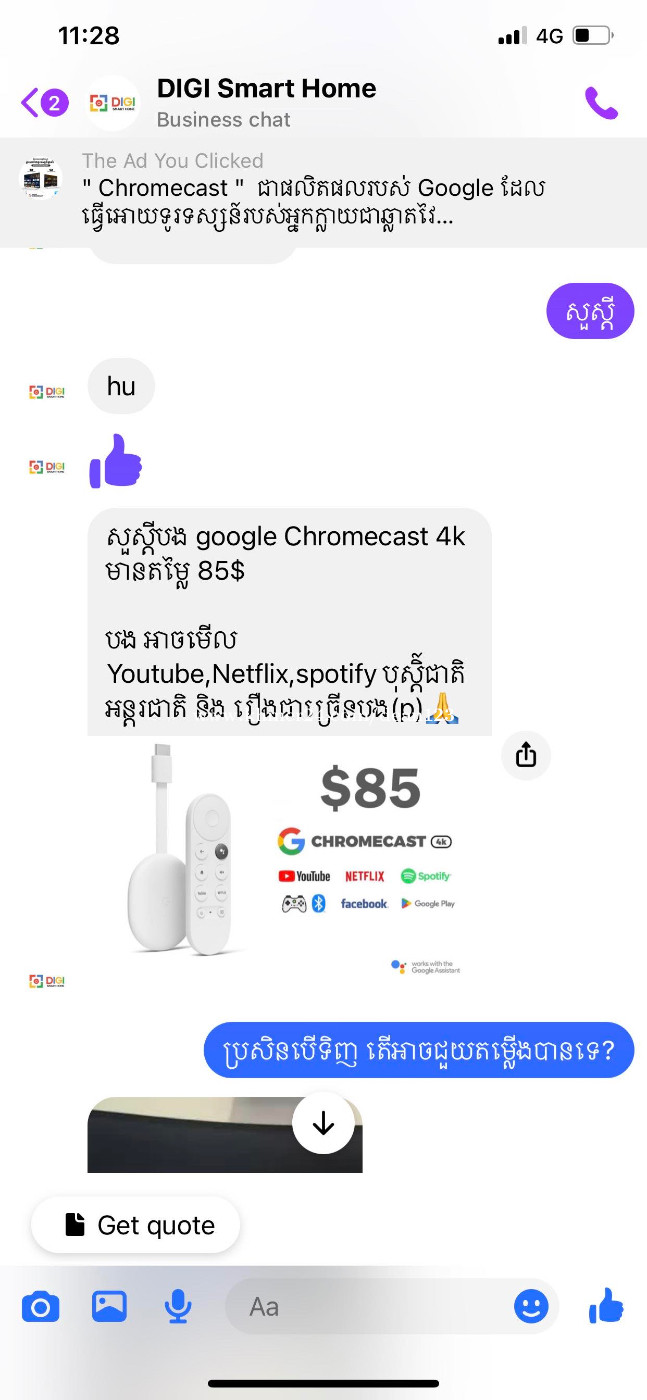Open DIGI Smart Home business profile
647x1400 pixels.
point(266,103)
